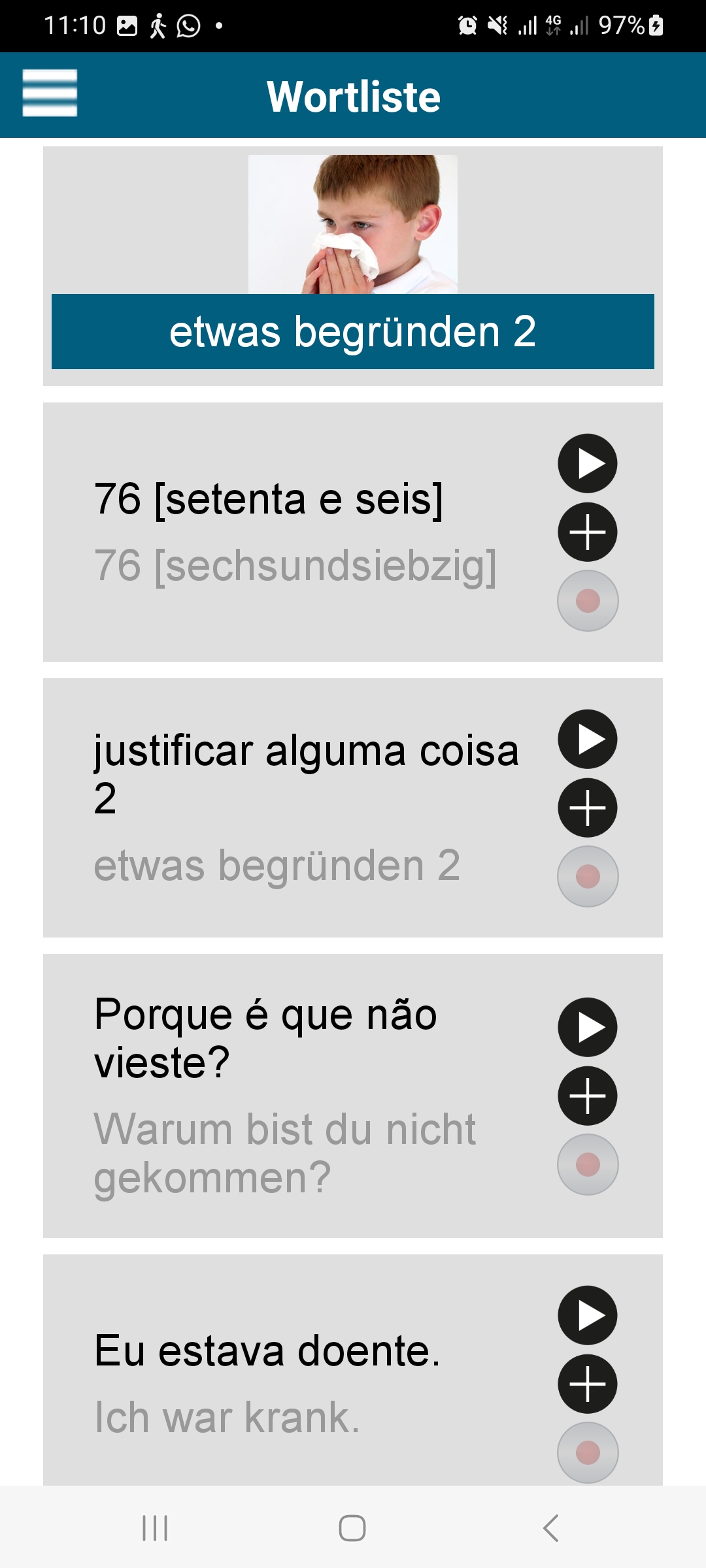This screenshot has height=1568, width=706.
Task: Go back using the system back button
Action: pyautogui.click(x=550, y=1528)
